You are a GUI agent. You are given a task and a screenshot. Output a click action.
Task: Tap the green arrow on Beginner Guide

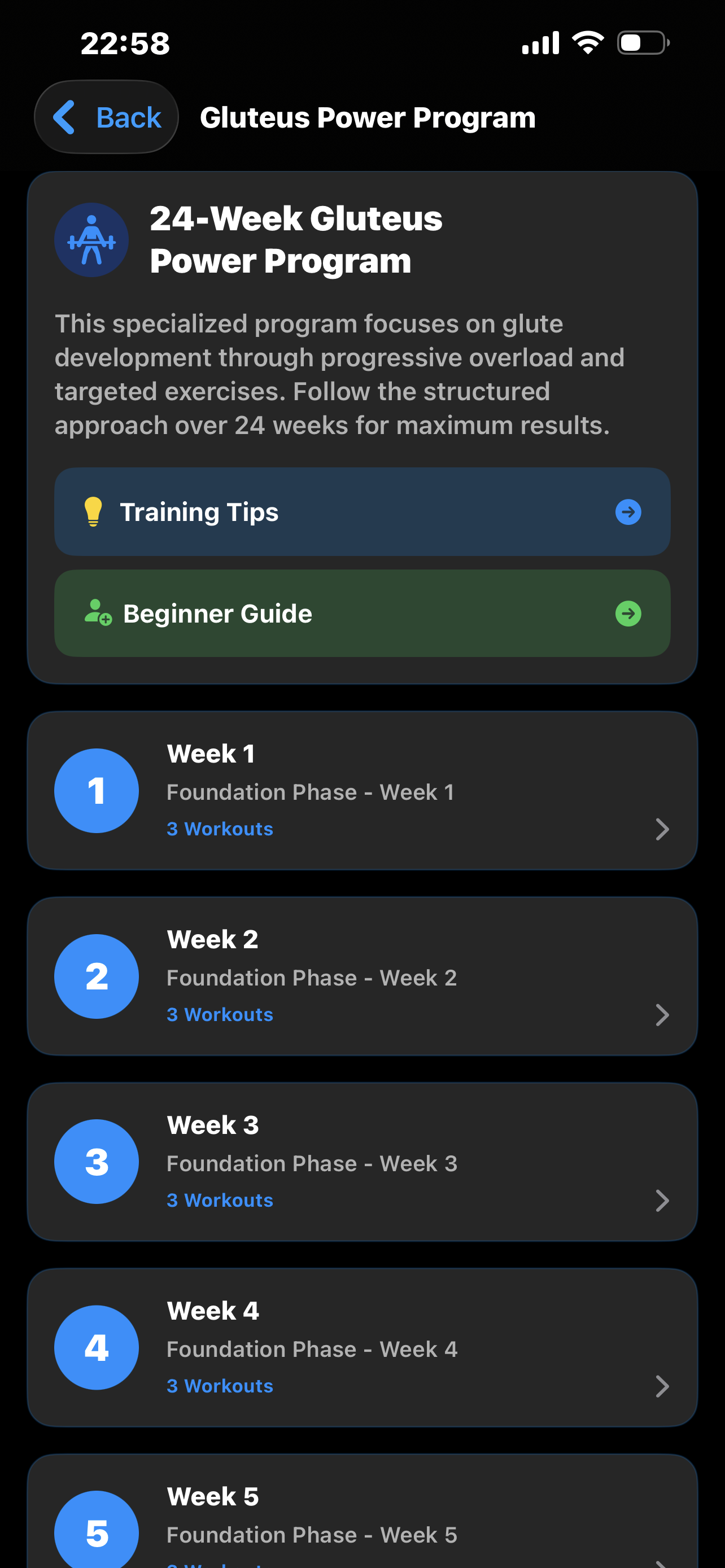628,614
